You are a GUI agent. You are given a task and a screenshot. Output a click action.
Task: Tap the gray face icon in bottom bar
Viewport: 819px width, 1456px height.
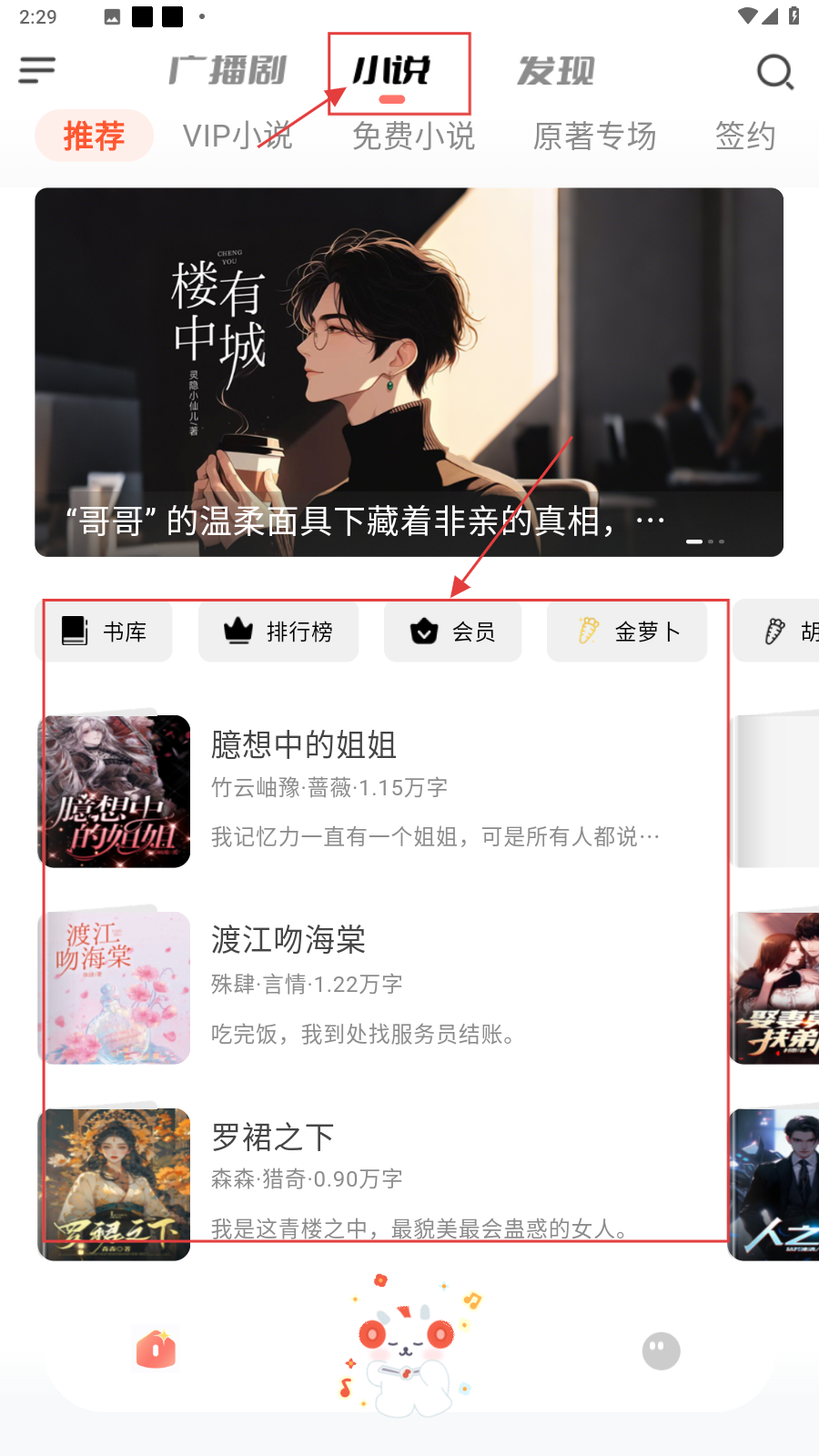pos(661,1350)
